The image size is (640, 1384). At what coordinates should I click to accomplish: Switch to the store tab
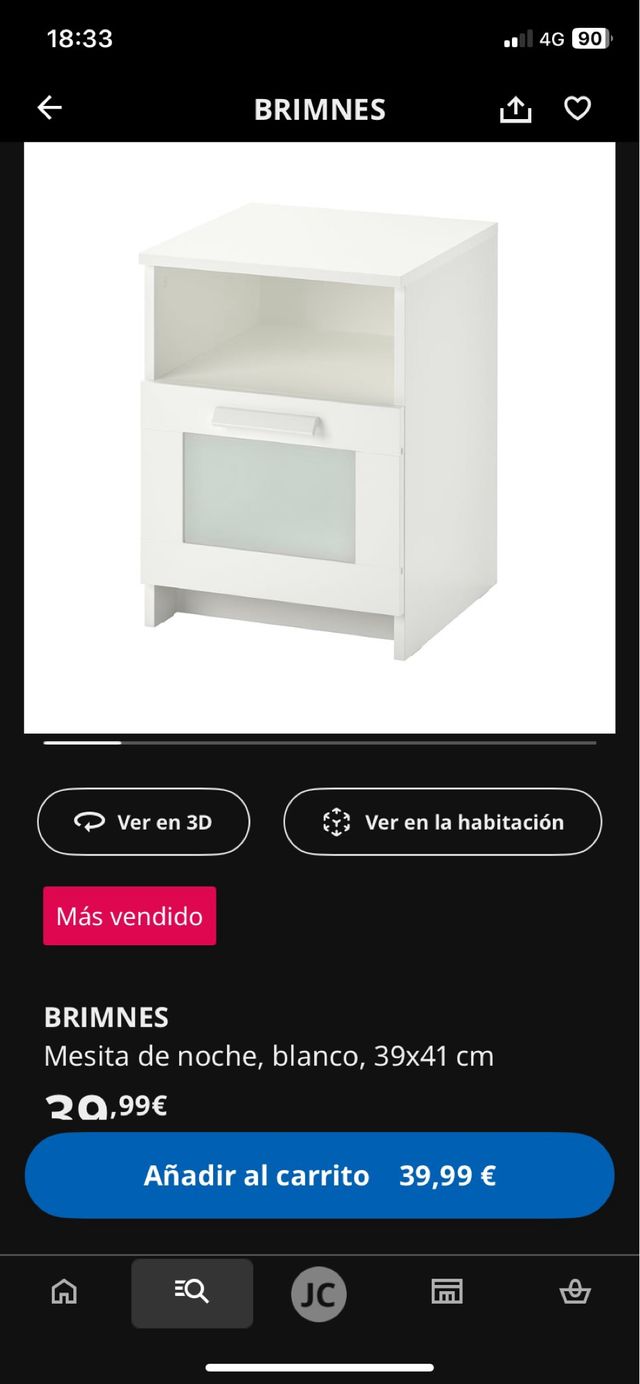pyautogui.click(x=447, y=1292)
